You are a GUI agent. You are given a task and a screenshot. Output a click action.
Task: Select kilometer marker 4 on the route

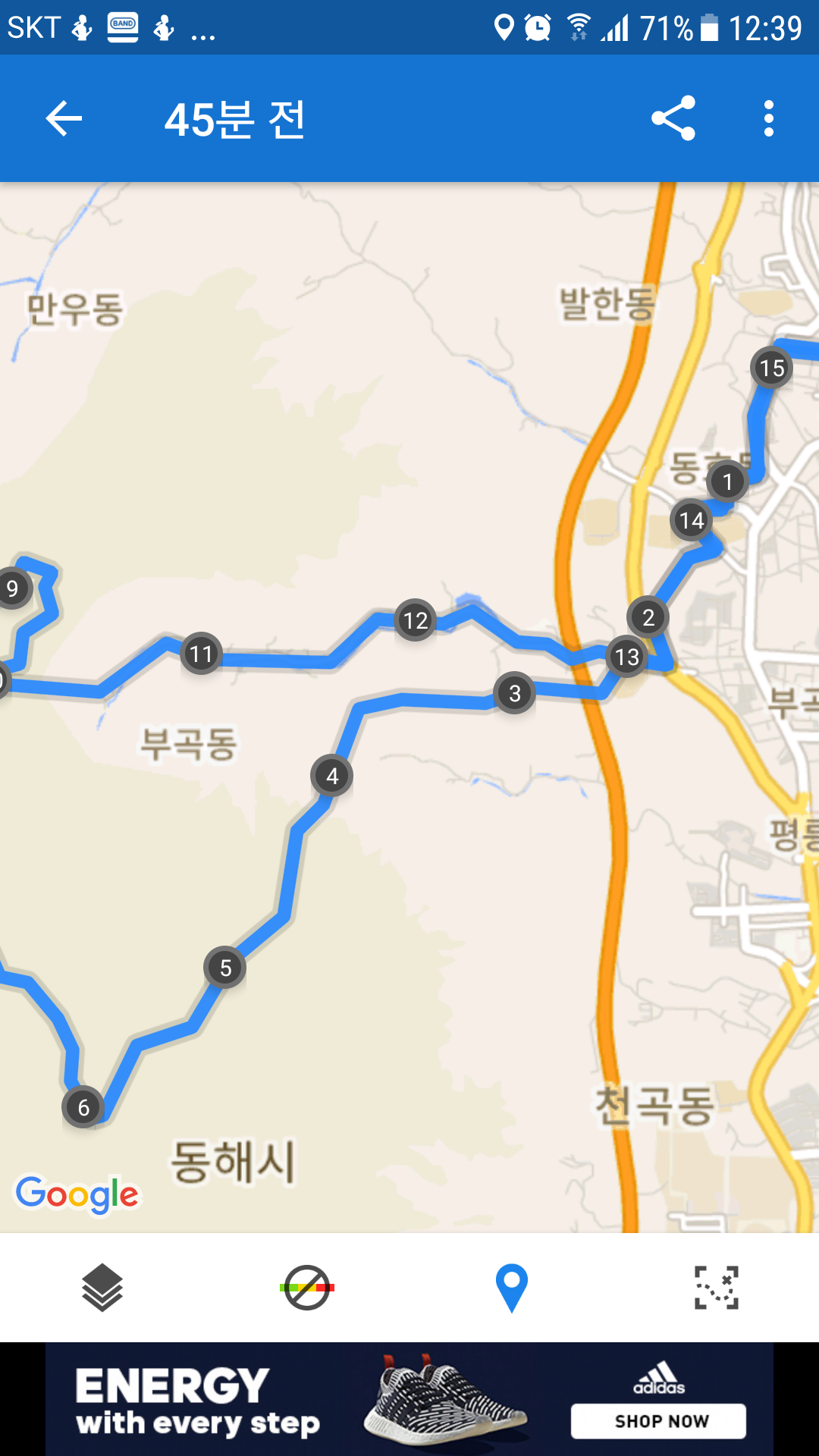point(332,776)
